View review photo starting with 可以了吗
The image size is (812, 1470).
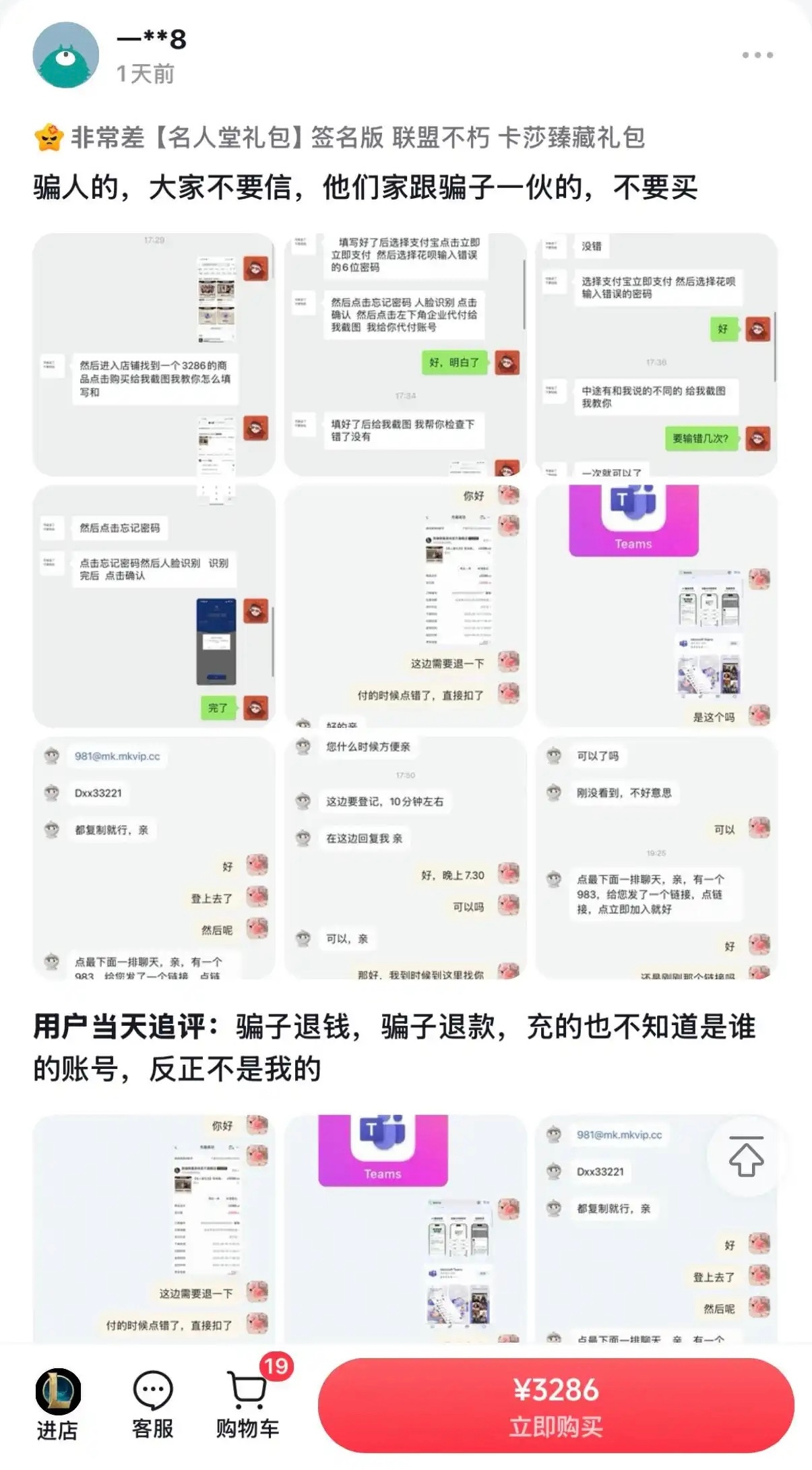[656, 857]
